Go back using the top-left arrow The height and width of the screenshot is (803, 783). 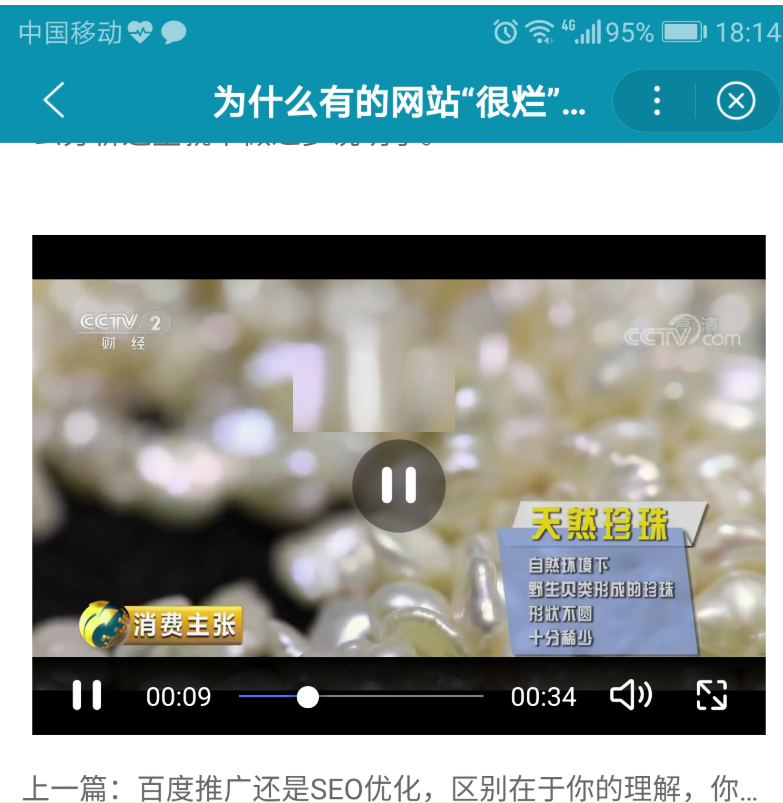(54, 101)
